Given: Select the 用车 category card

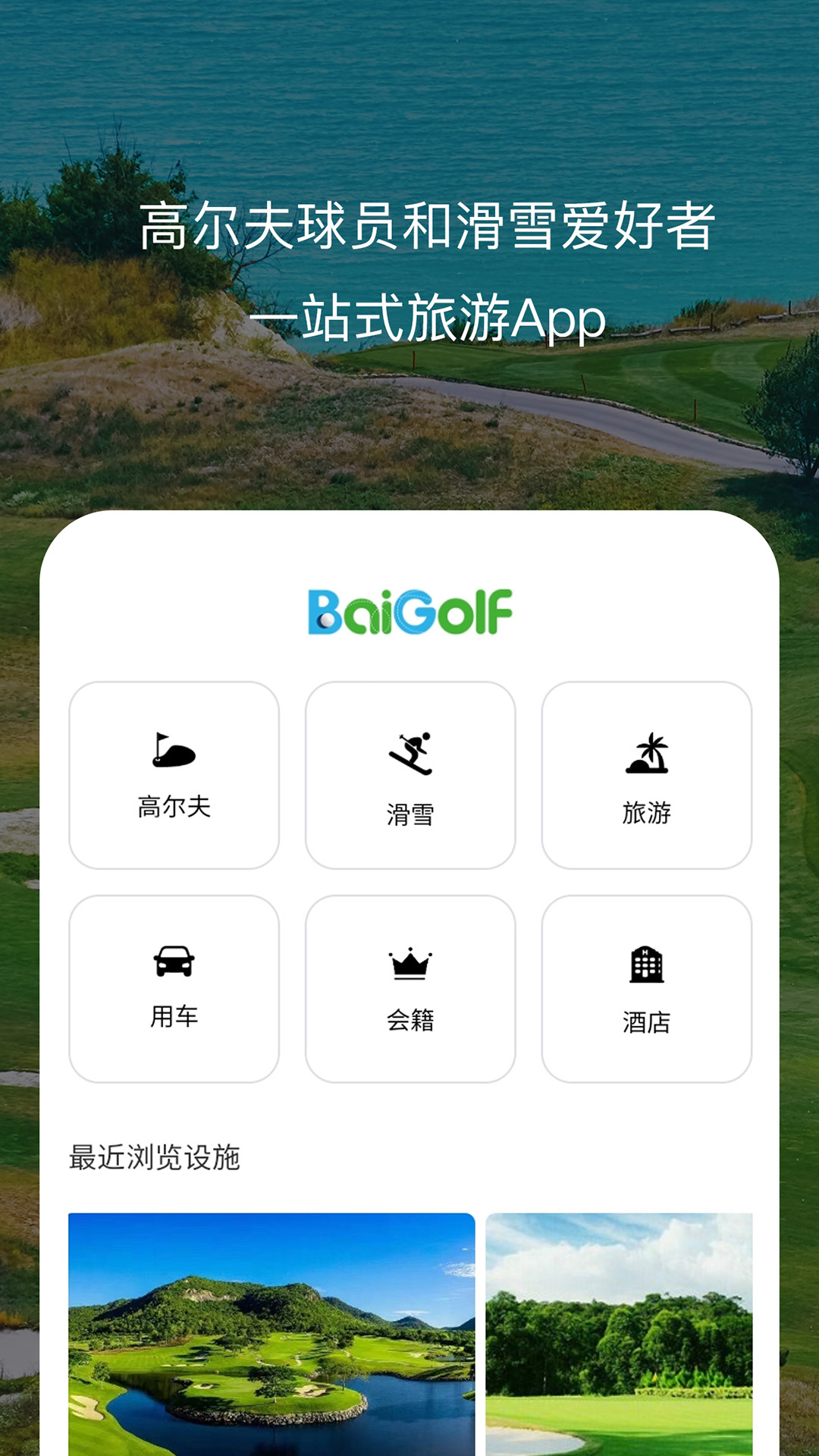Looking at the screenshot, I should pyautogui.click(x=173, y=984).
